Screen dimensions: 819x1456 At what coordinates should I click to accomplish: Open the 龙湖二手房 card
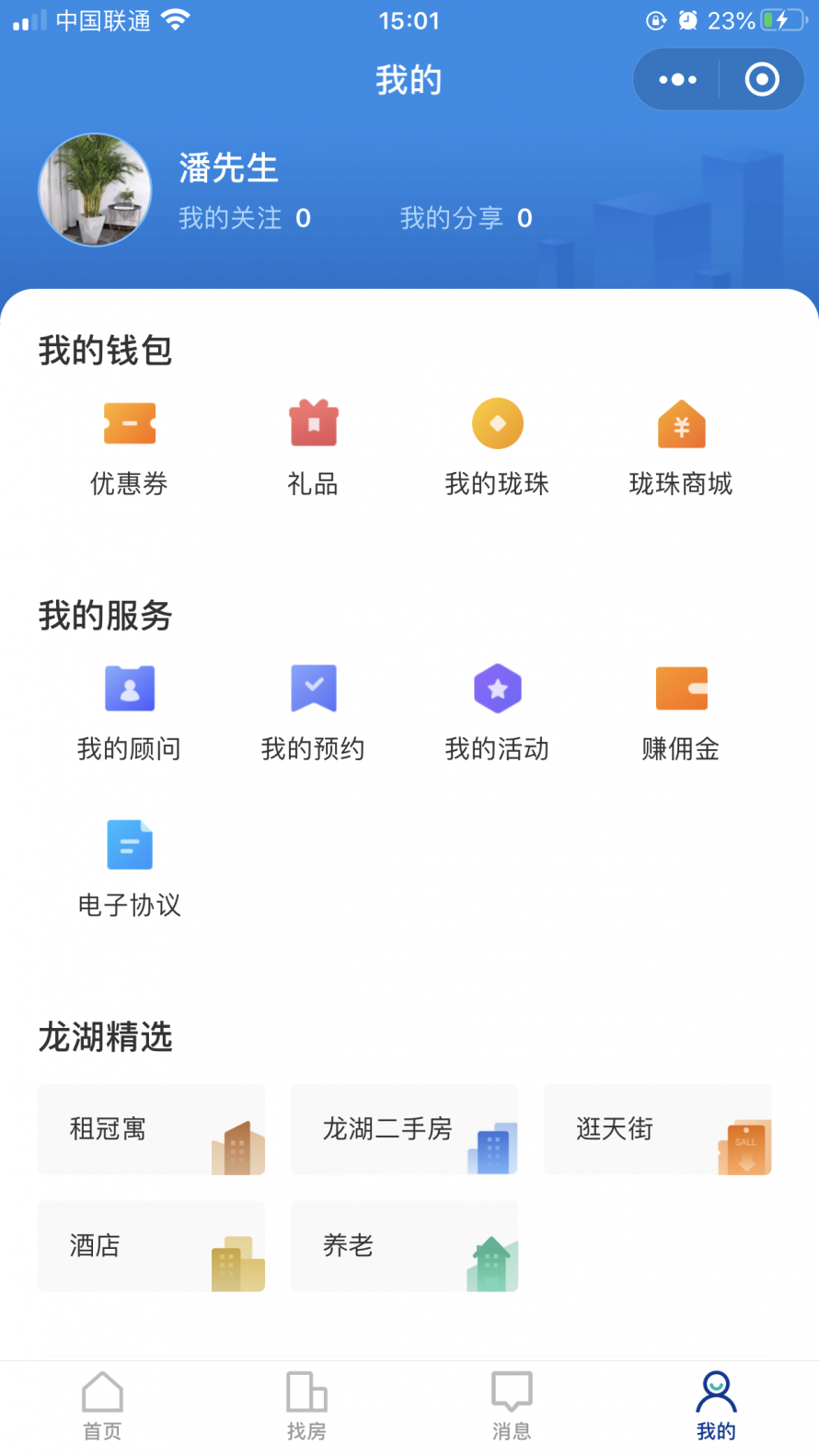point(404,1129)
